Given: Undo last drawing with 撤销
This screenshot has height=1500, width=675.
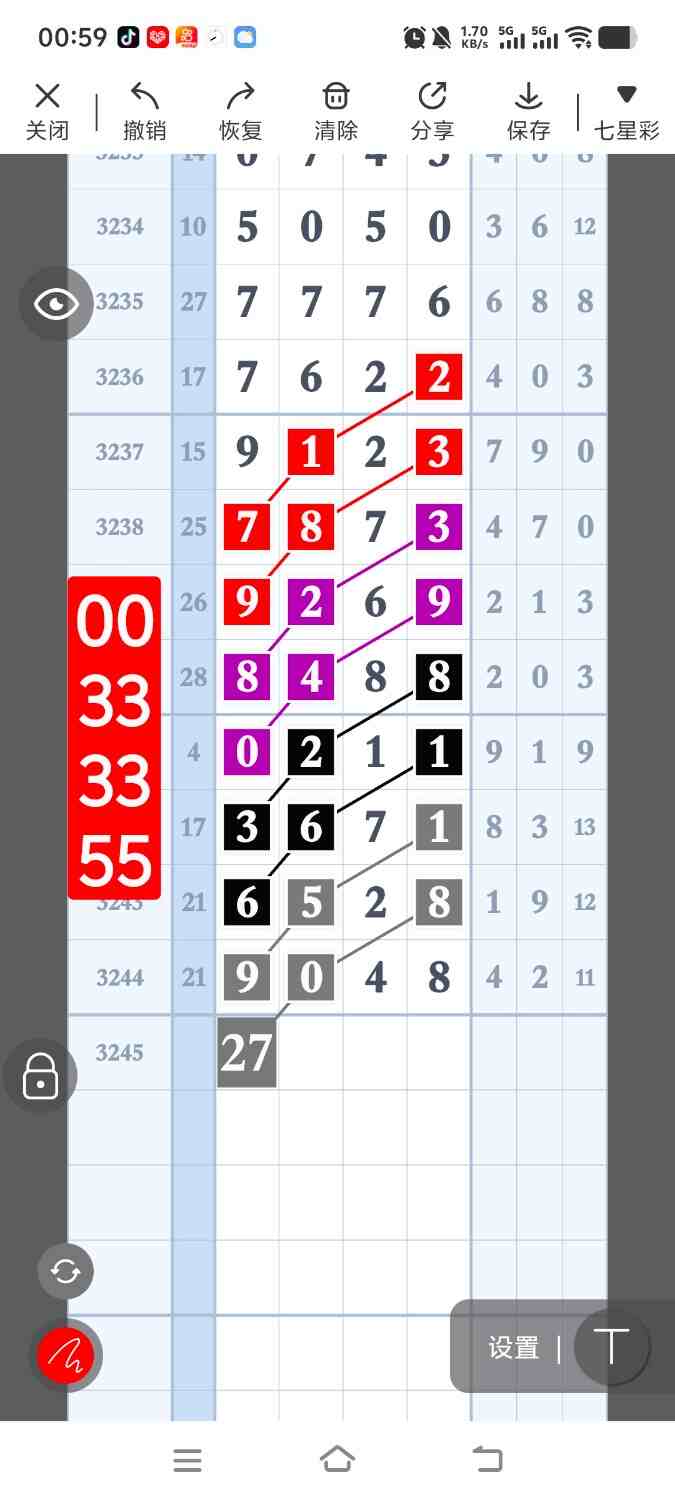Looking at the screenshot, I should point(144,111).
